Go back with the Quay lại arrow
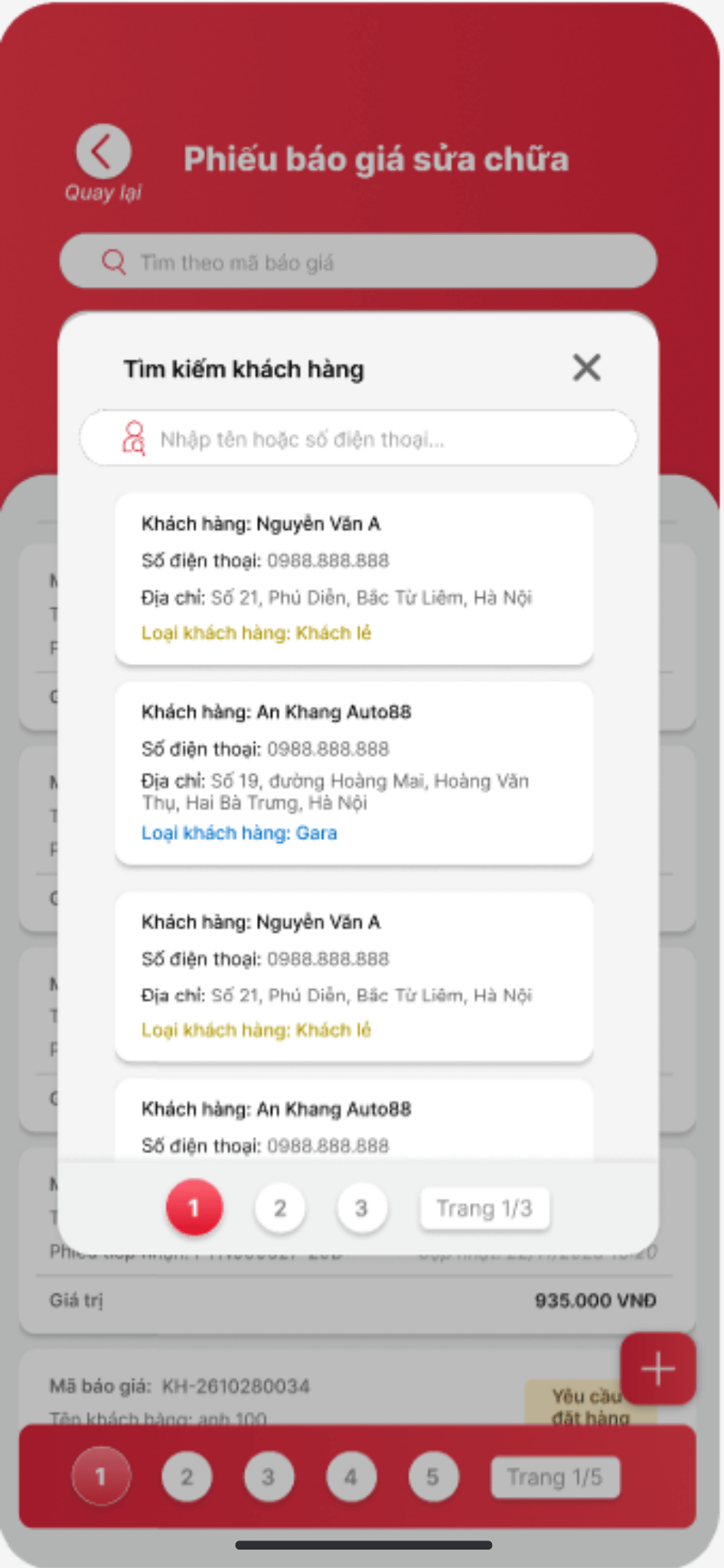Screen dimensions: 724x1568 [103, 152]
